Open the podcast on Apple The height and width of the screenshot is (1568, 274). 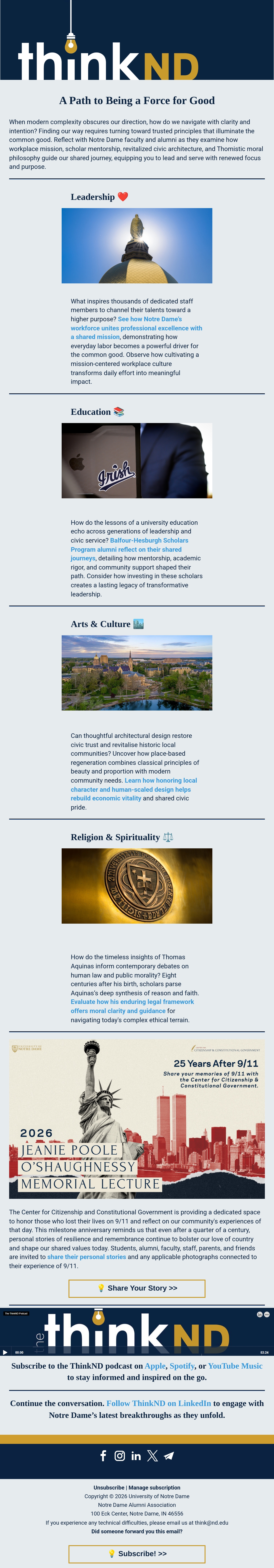[155, 1365]
